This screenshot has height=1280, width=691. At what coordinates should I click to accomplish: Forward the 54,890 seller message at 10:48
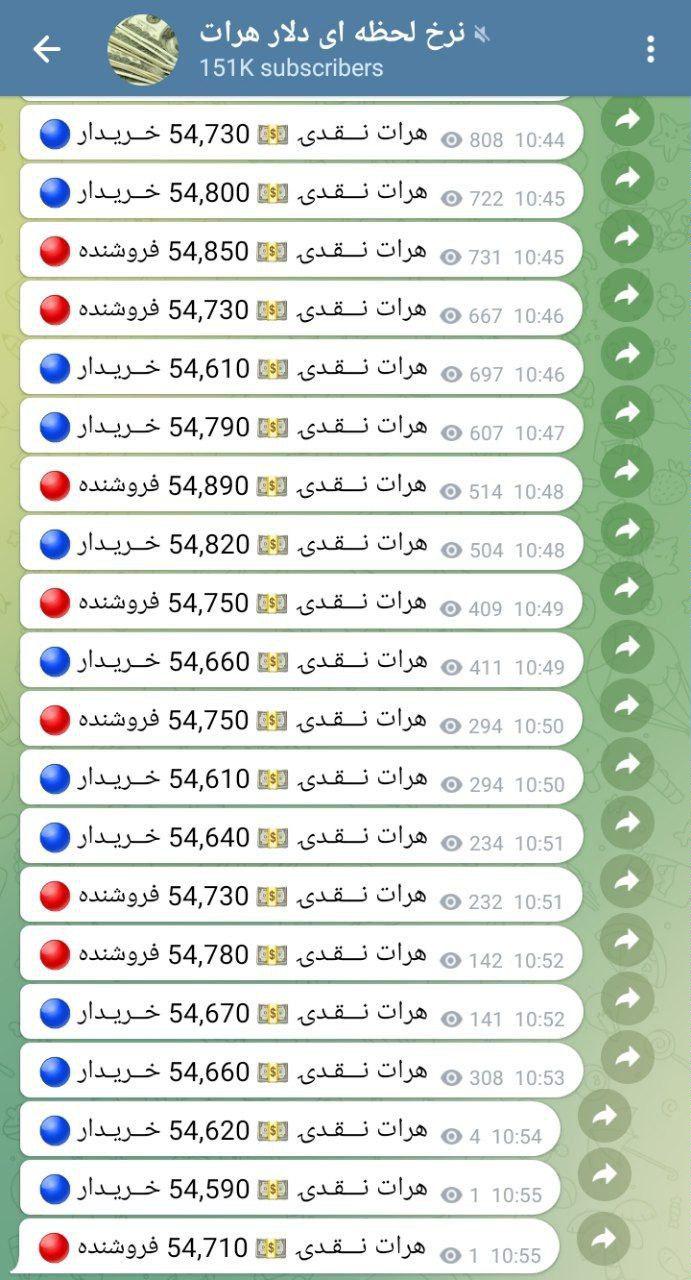(627, 471)
